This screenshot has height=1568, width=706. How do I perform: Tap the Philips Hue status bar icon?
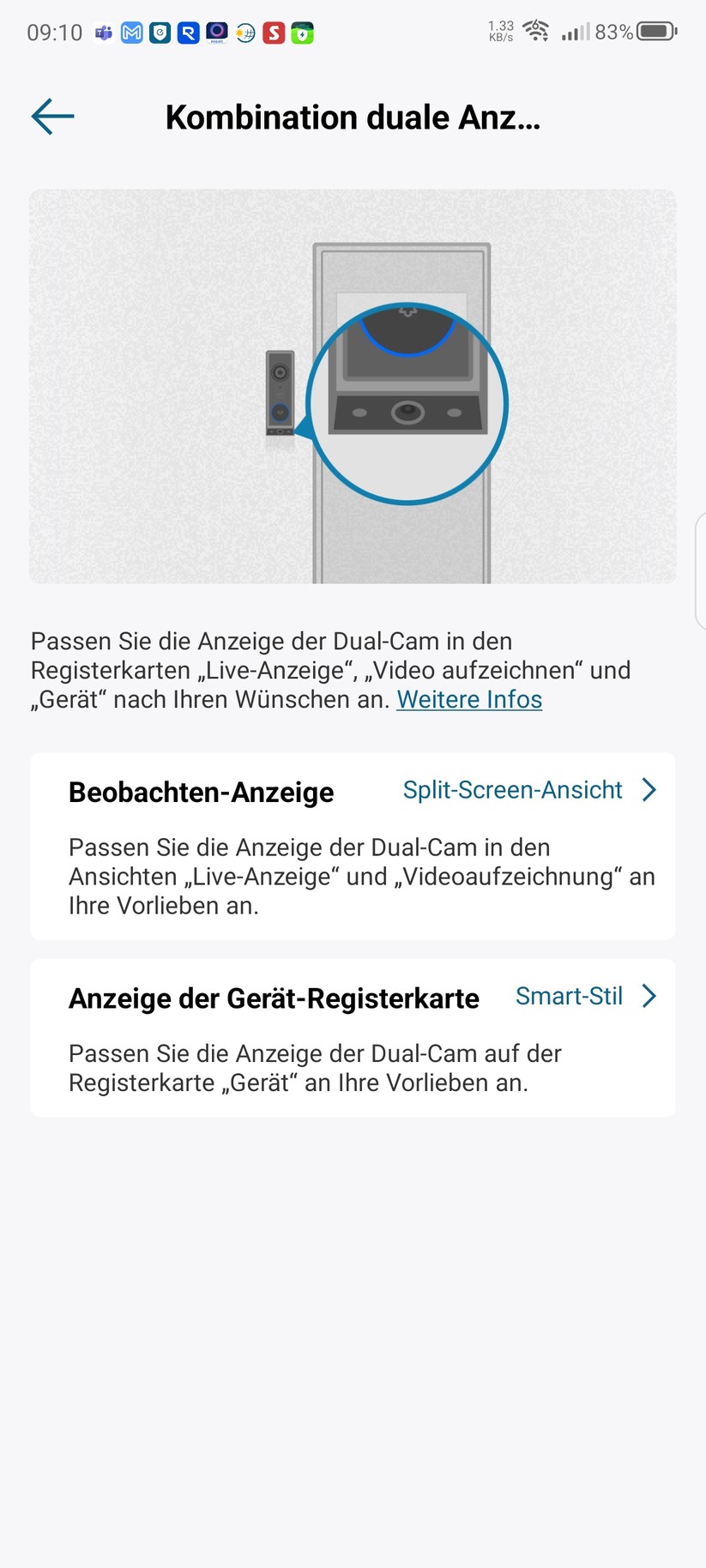[218, 33]
